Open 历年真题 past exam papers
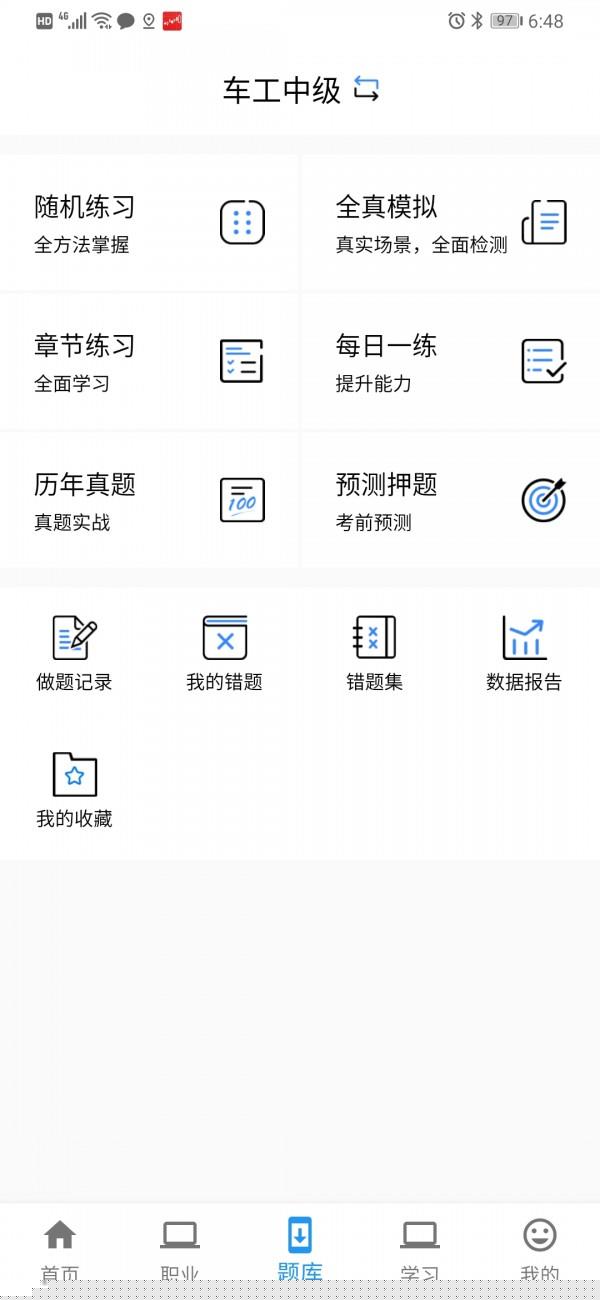Viewport: 600px width, 1300px height. coord(149,500)
